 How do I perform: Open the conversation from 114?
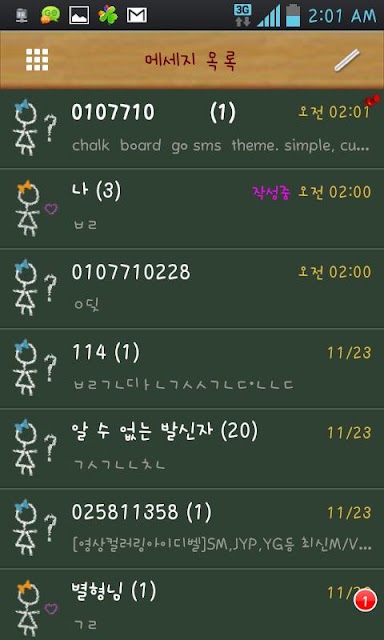click(192, 369)
